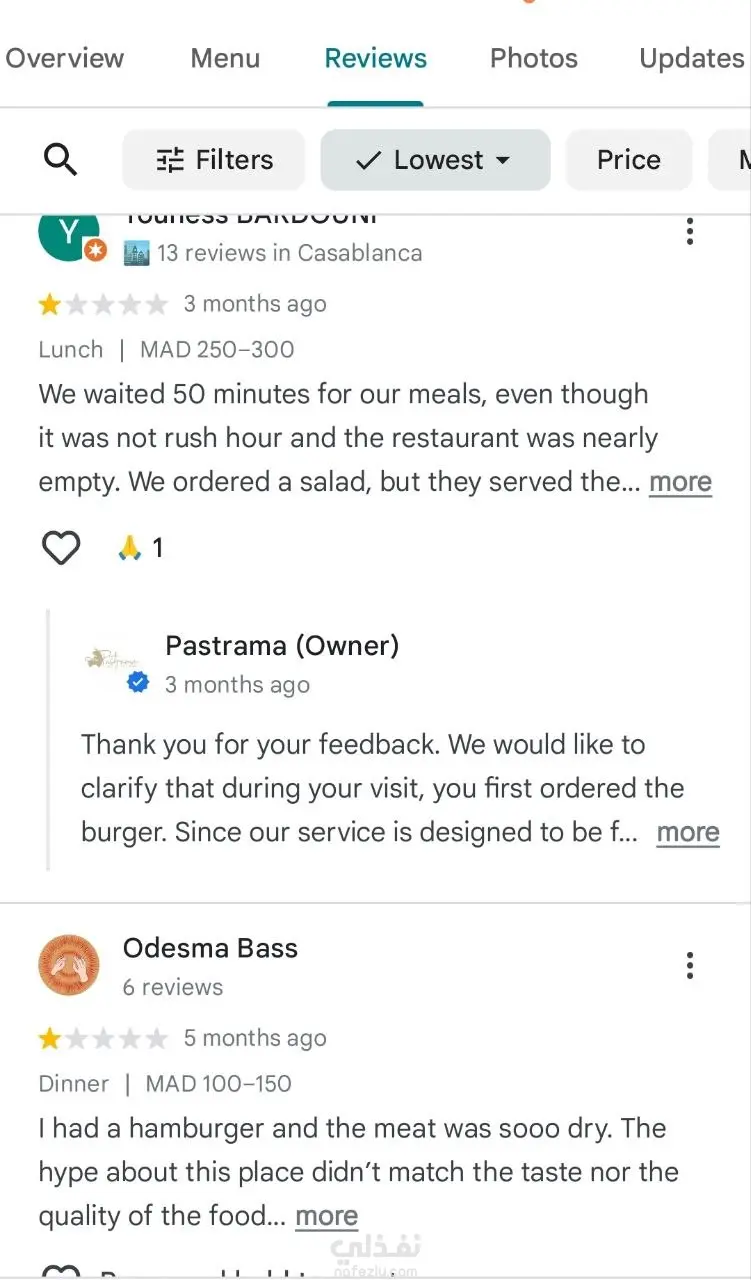Switch to the Overview tab
The image size is (751, 1280).
point(64,59)
